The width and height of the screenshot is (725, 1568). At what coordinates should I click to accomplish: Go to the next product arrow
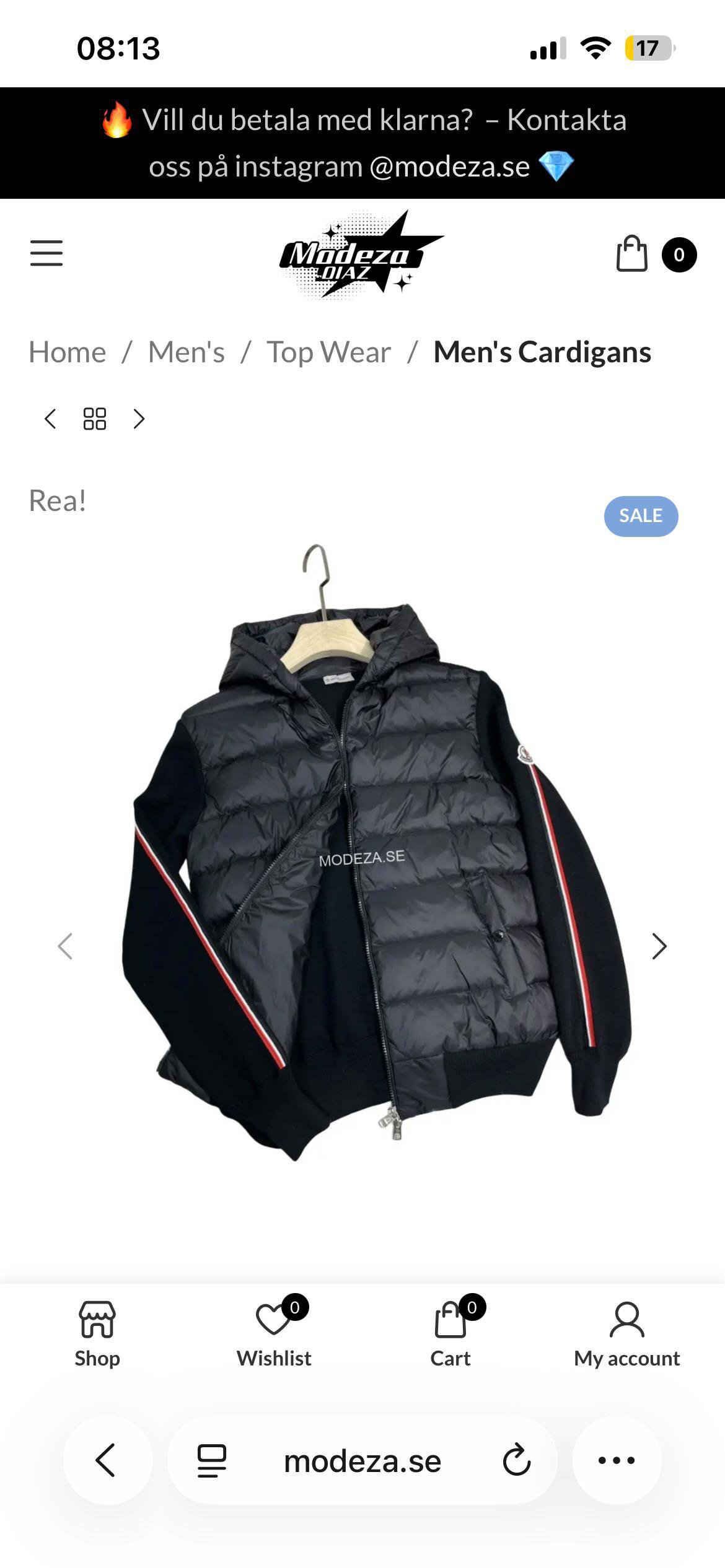point(139,419)
